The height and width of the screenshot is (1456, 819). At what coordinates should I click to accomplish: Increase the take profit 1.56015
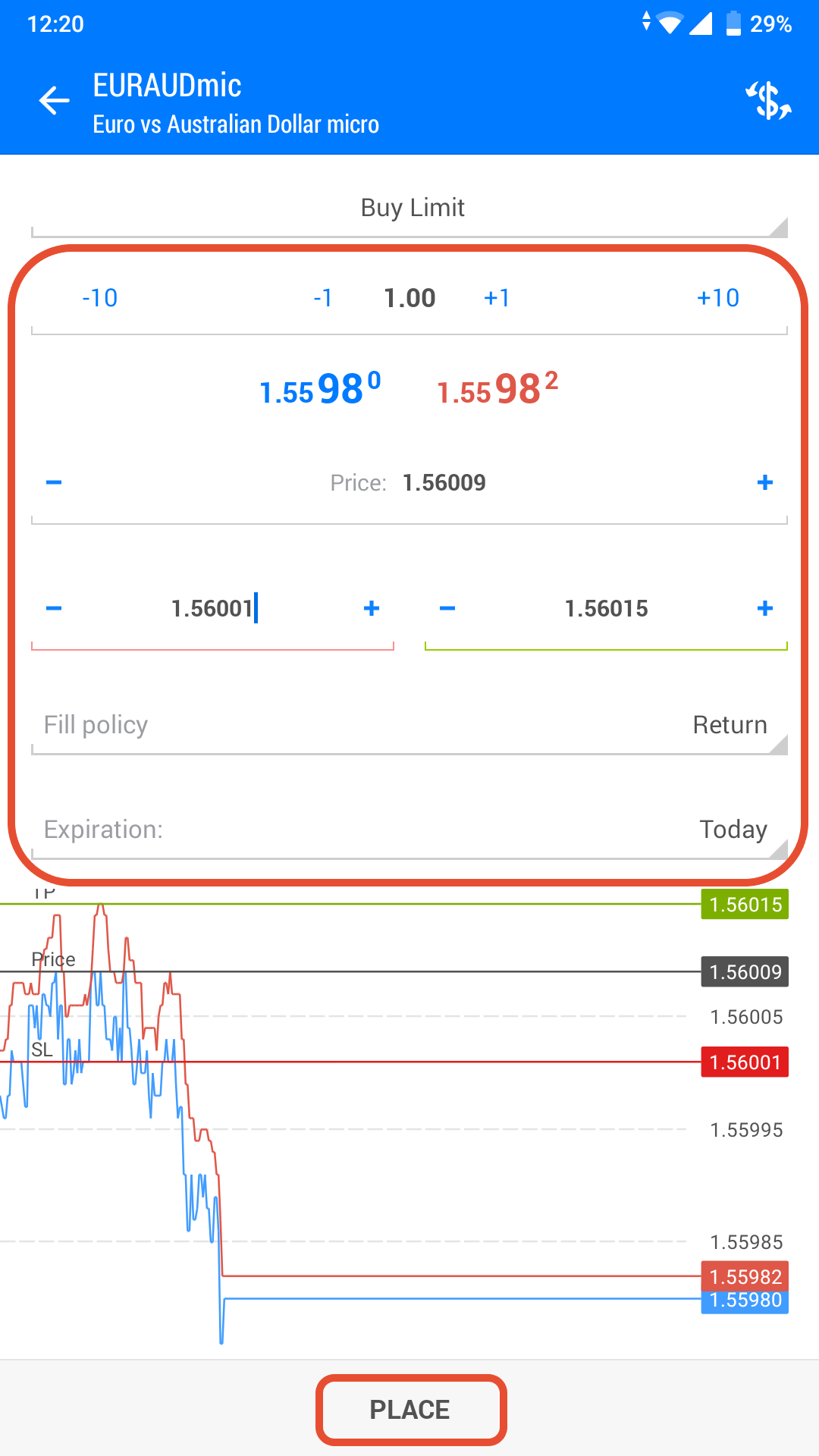765,608
